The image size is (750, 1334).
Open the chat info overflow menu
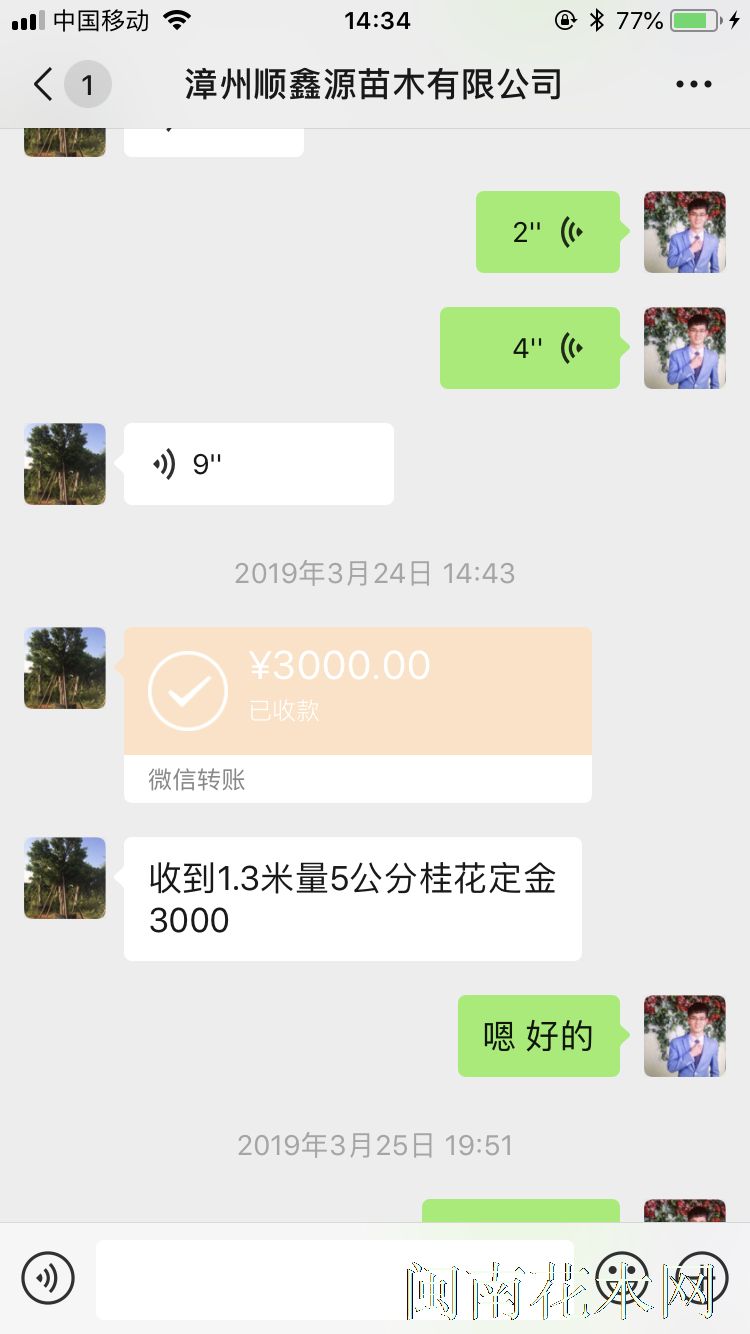tap(693, 85)
